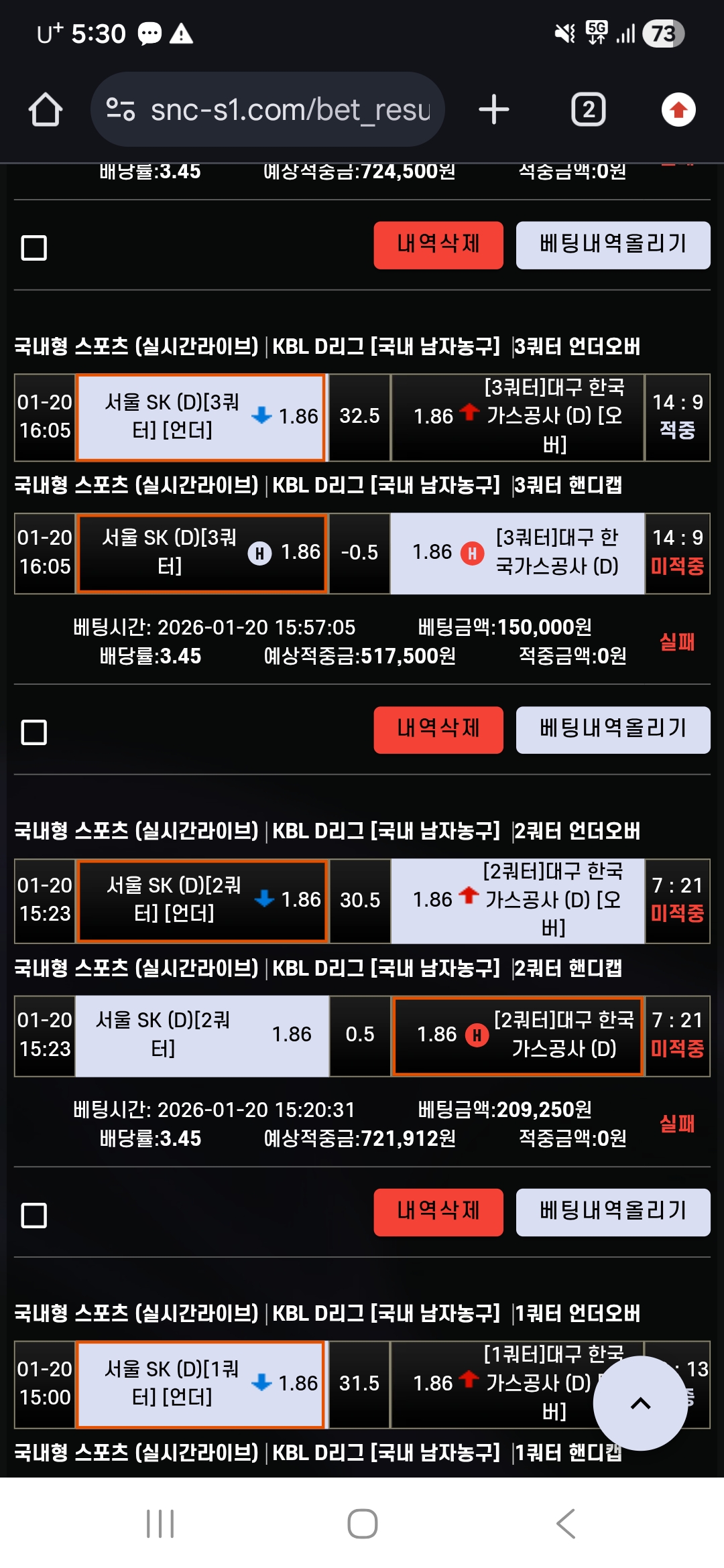This screenshot has width=724, height=1568.
Task: Tap the red browser update arrow icon
Action: coord(678,110)
